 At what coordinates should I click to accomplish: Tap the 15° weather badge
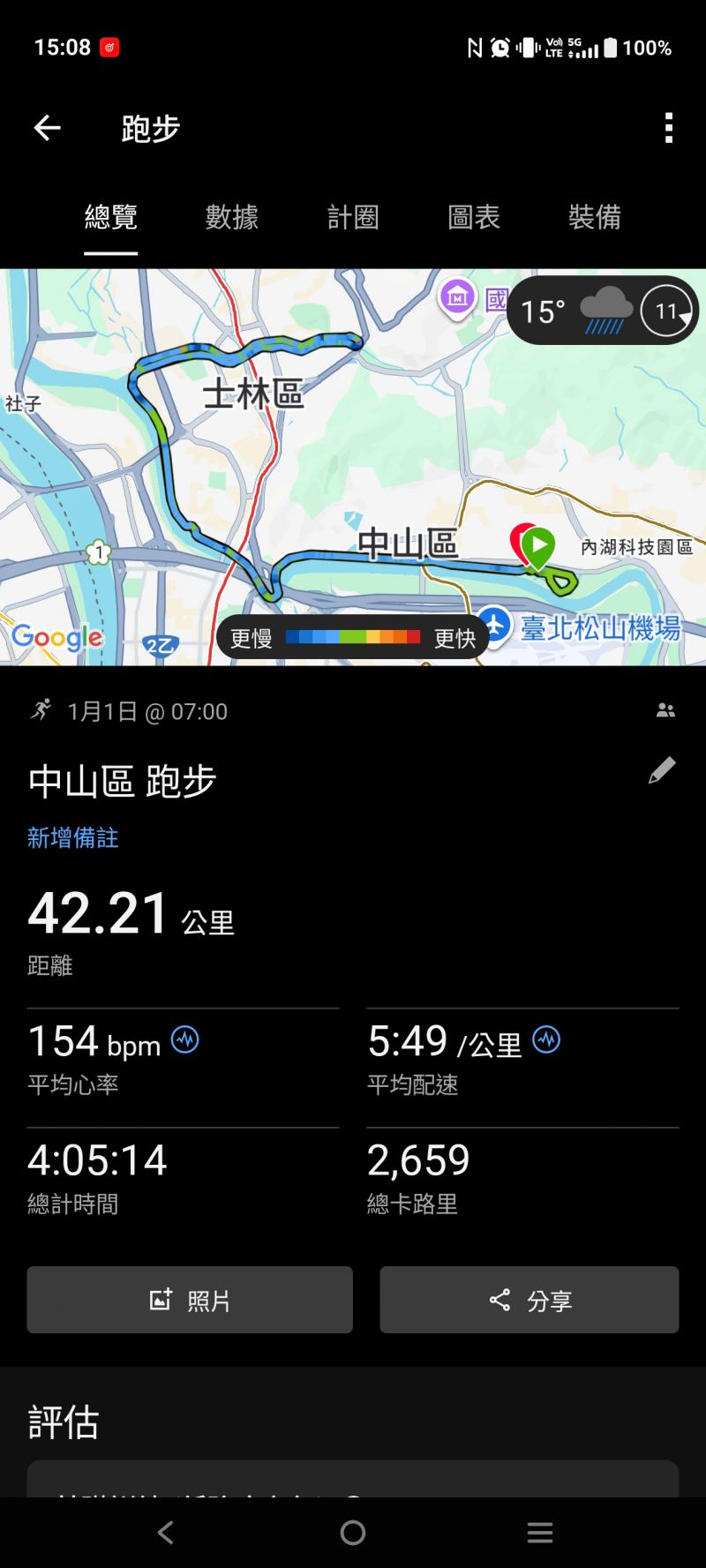[x=603, y=311]
